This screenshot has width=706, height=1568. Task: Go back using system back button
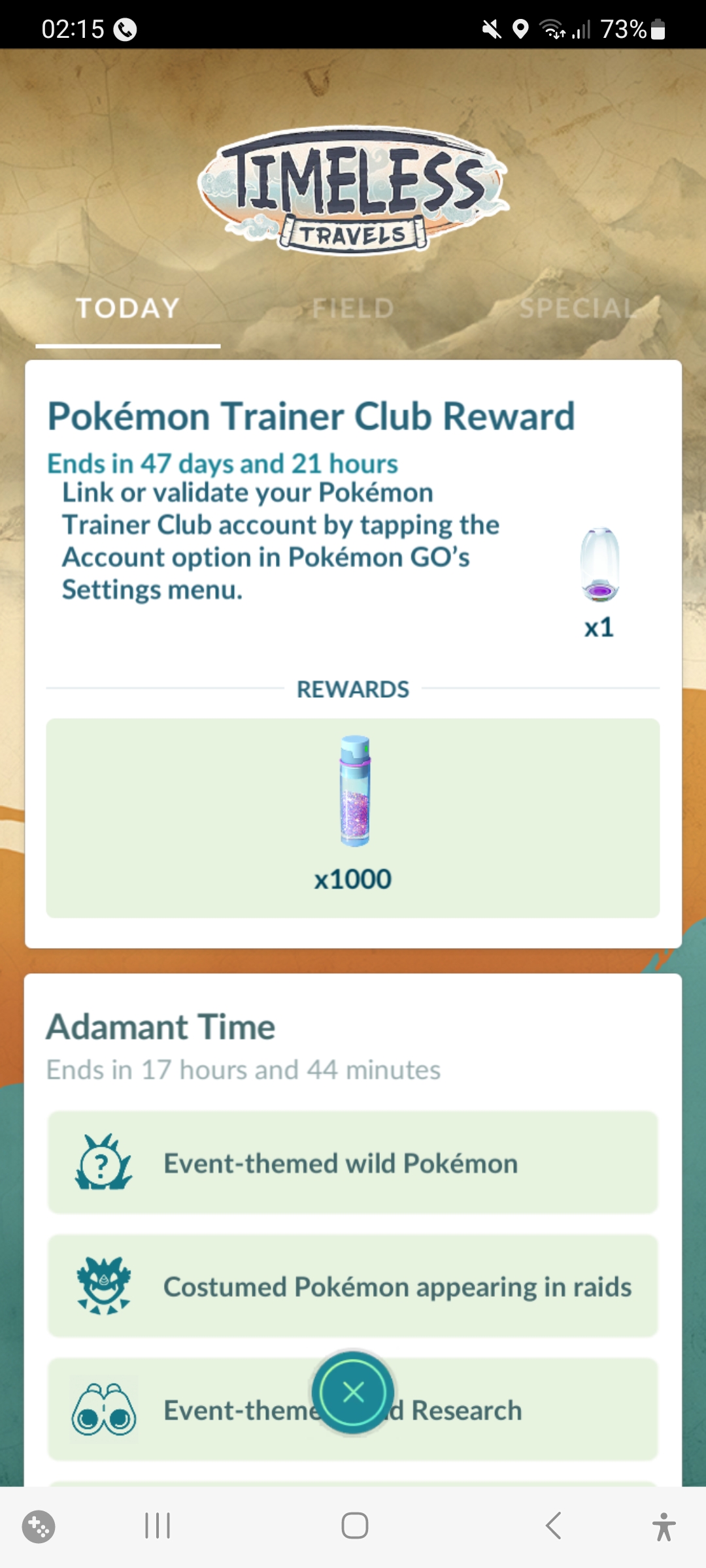click(x=553, y=1526)
